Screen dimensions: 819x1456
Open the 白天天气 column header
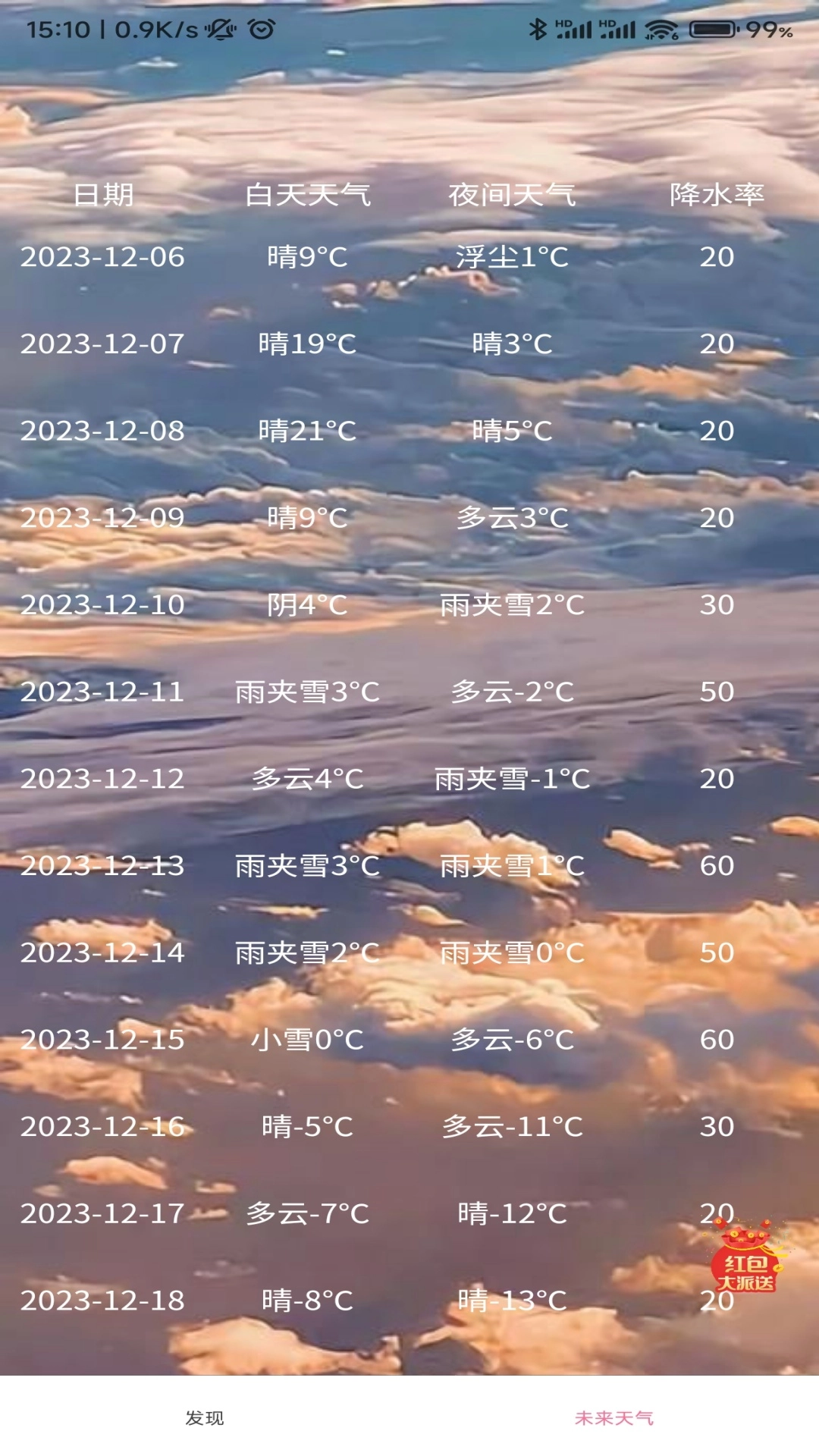307,195
